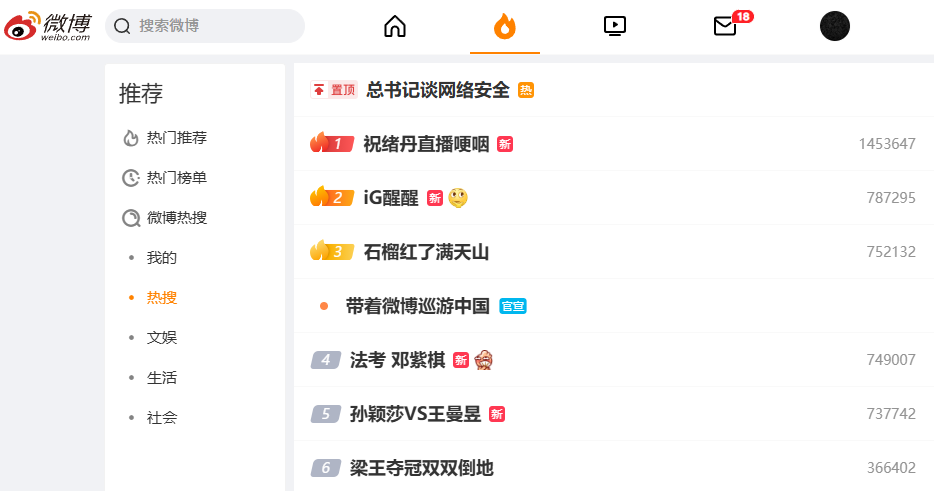
Task: Open the Weibo logo homepage link
Action: (48, 26)
